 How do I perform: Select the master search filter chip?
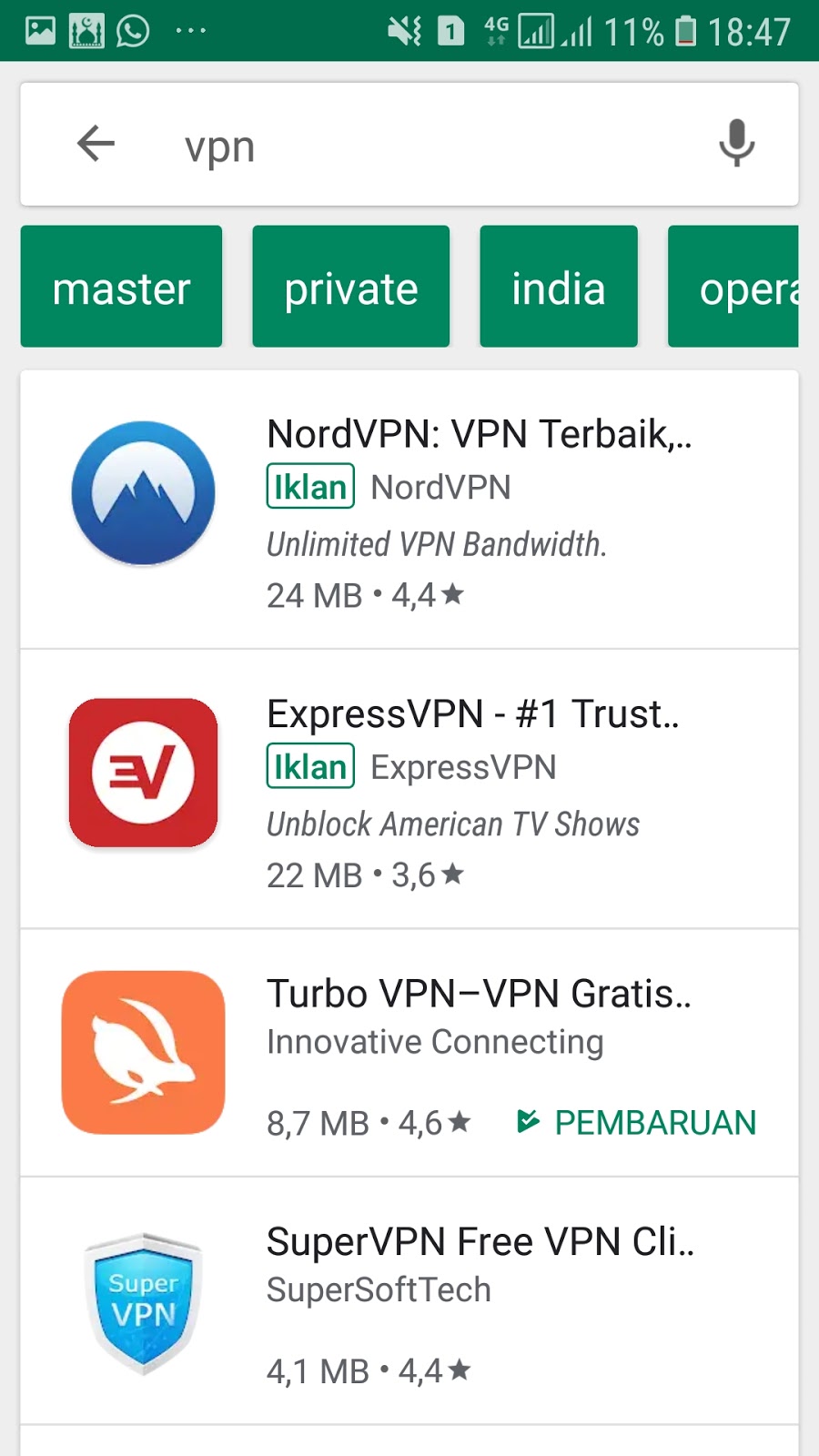[x=121, y=286]
